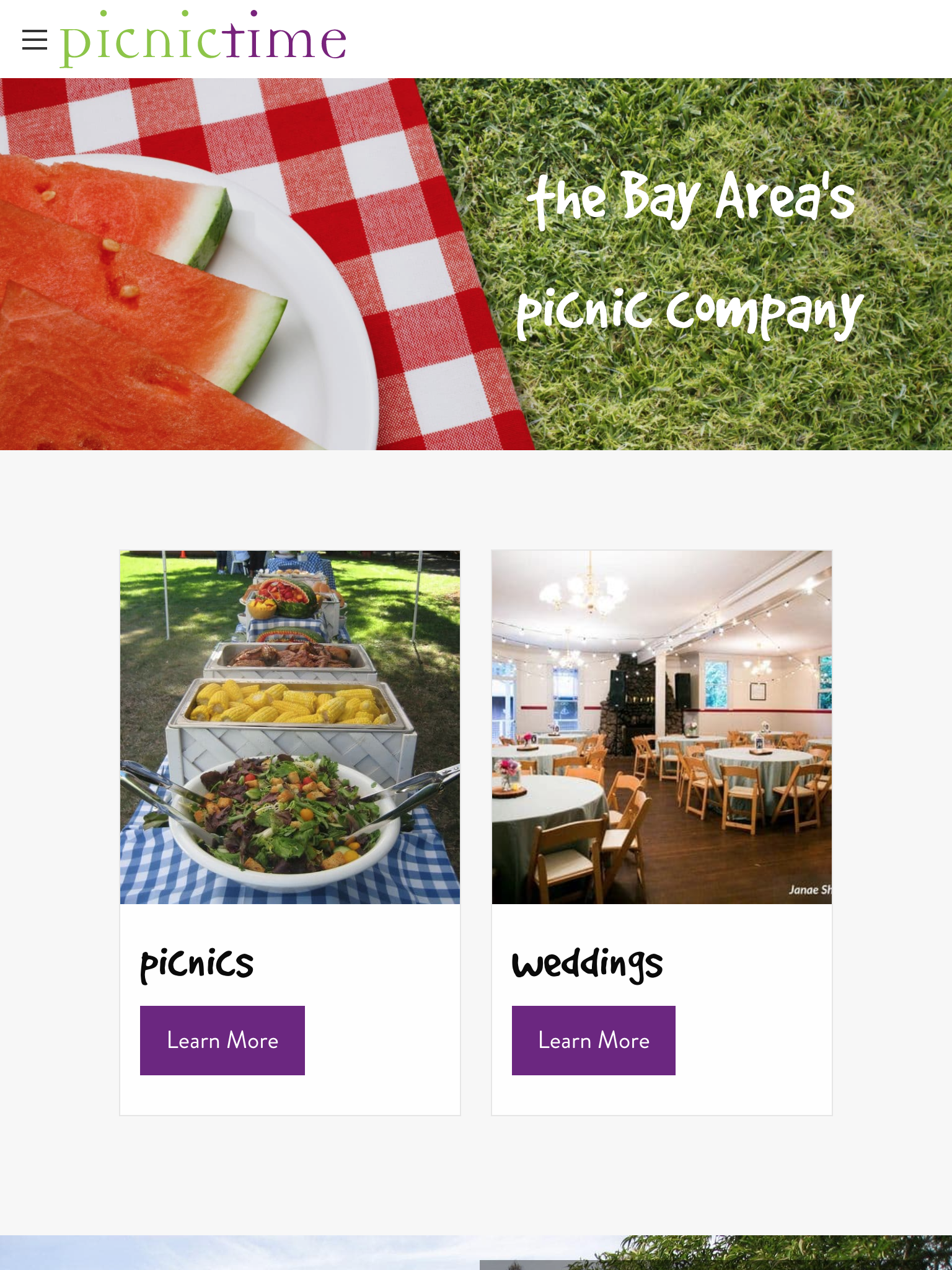Screen dimensions: 952x1270
Task: Tap the picnictime logo to go home
Action: (x=203, y=40)
